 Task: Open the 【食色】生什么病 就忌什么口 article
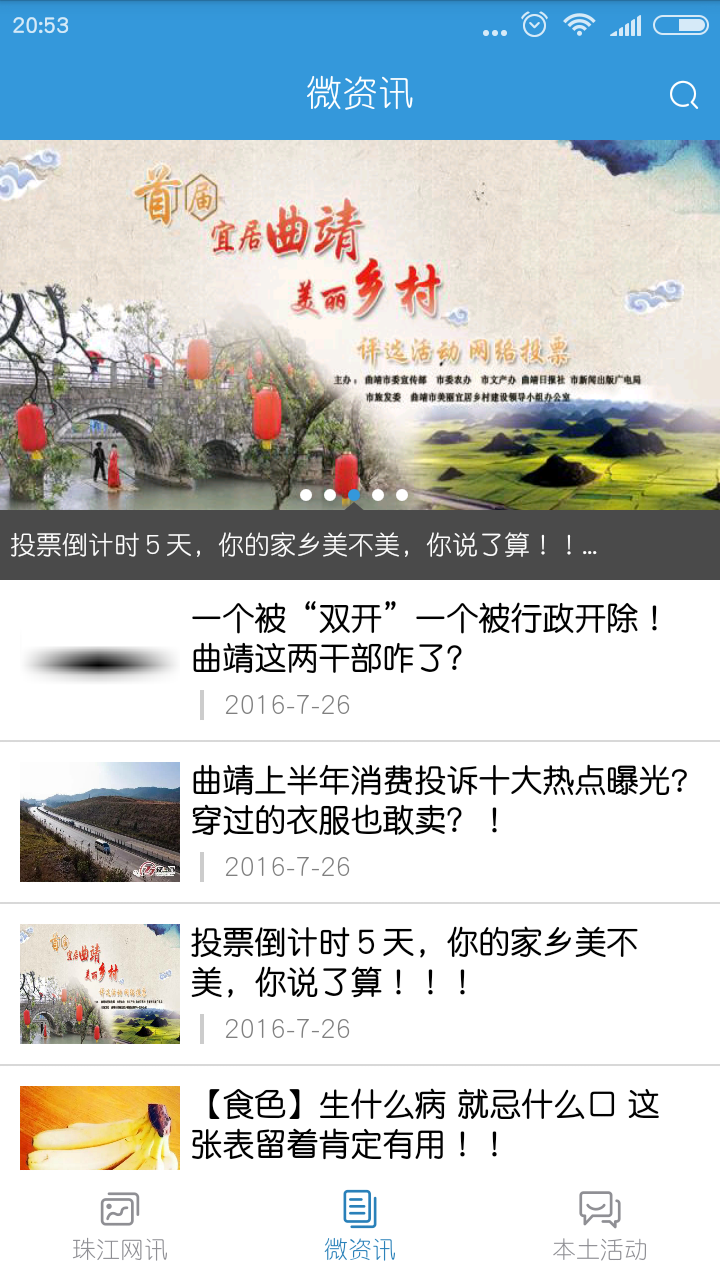(425, 1125)
